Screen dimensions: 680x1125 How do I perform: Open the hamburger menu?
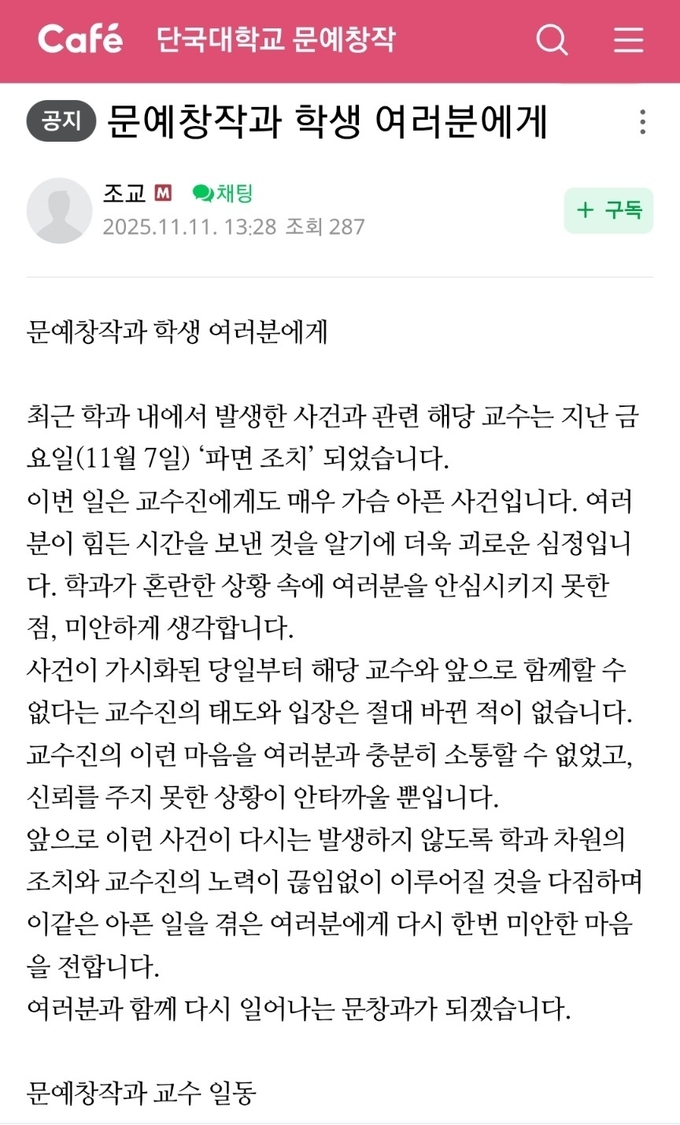pyautogui.click(x=629, y=40)
